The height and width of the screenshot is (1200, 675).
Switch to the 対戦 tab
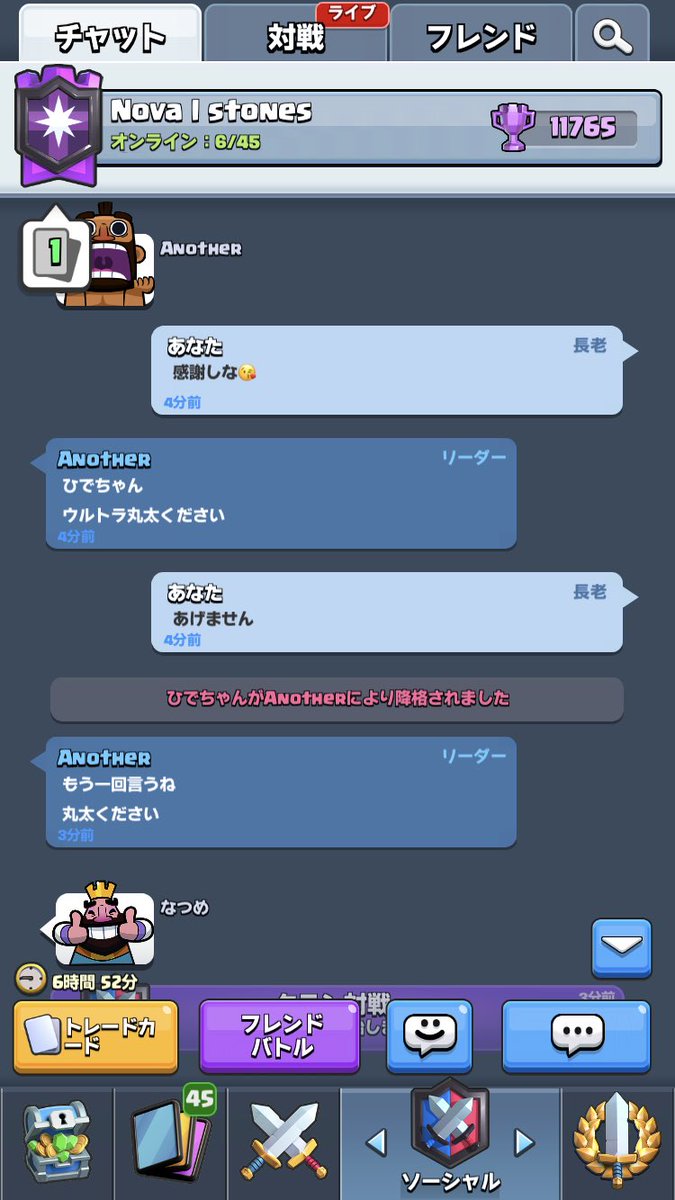point(297,36)
